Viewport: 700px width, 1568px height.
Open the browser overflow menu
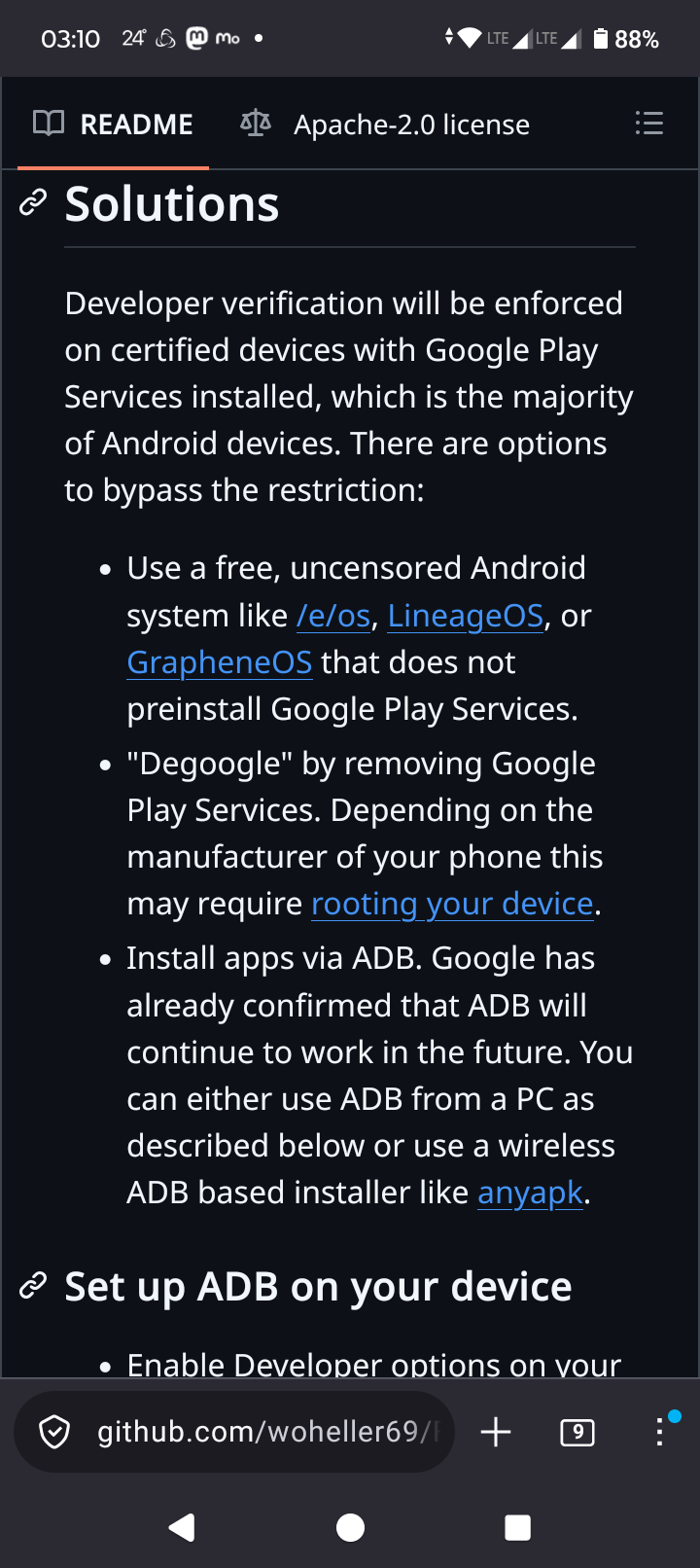click(660, 1432)
